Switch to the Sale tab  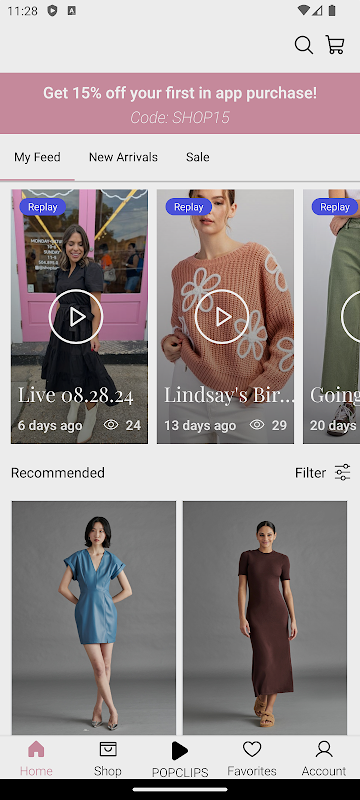tap(197, 157)
